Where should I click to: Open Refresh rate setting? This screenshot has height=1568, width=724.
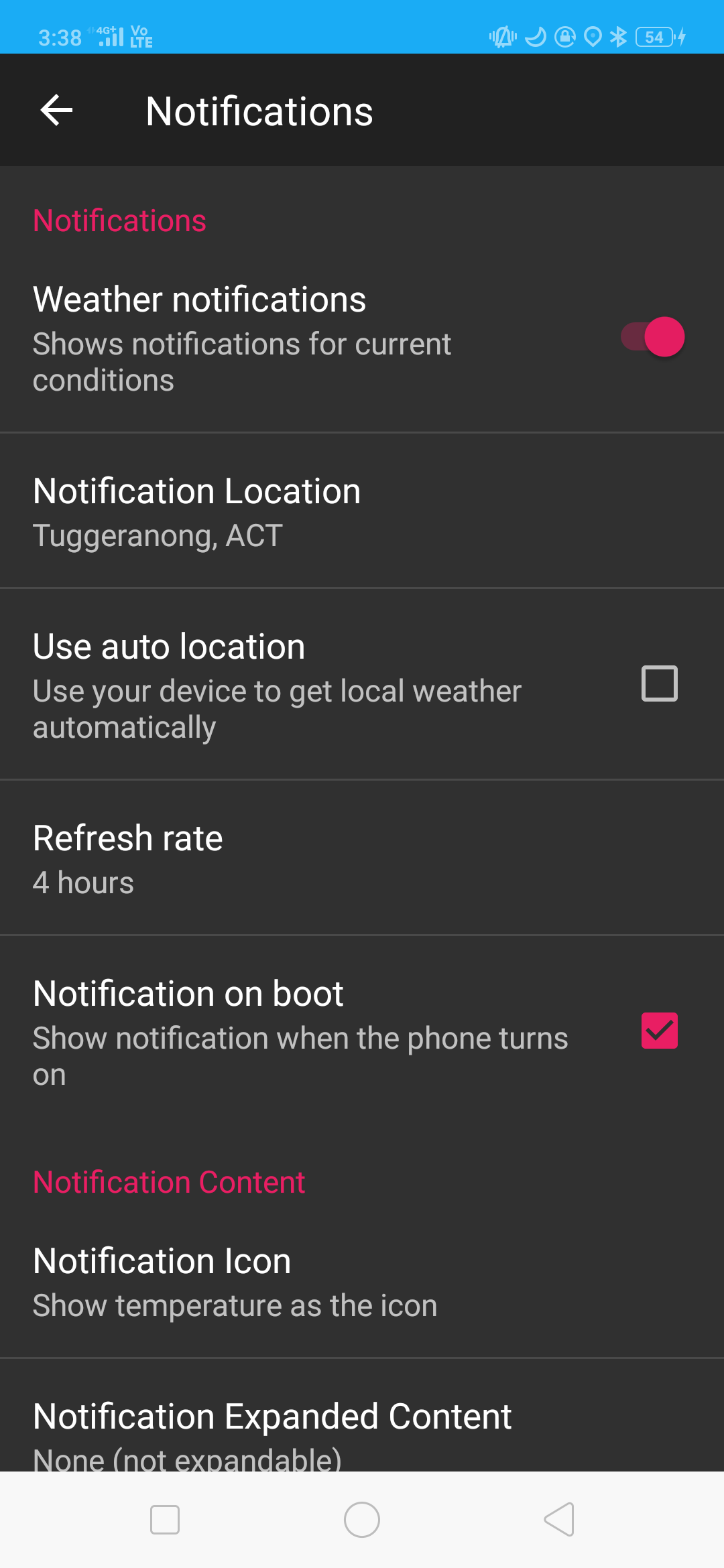tap(362, 858)
